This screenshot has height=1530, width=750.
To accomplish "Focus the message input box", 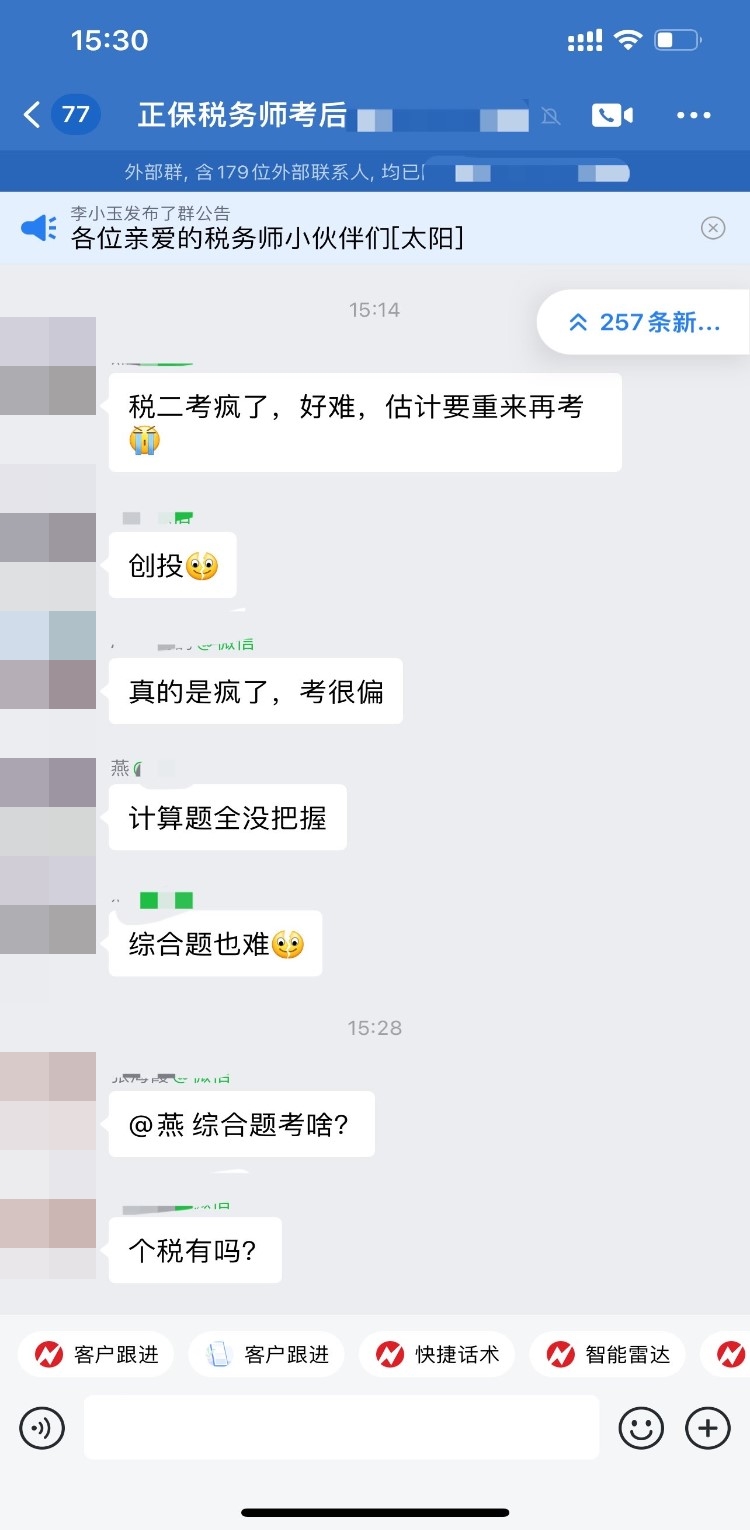I will [341, 1428].
